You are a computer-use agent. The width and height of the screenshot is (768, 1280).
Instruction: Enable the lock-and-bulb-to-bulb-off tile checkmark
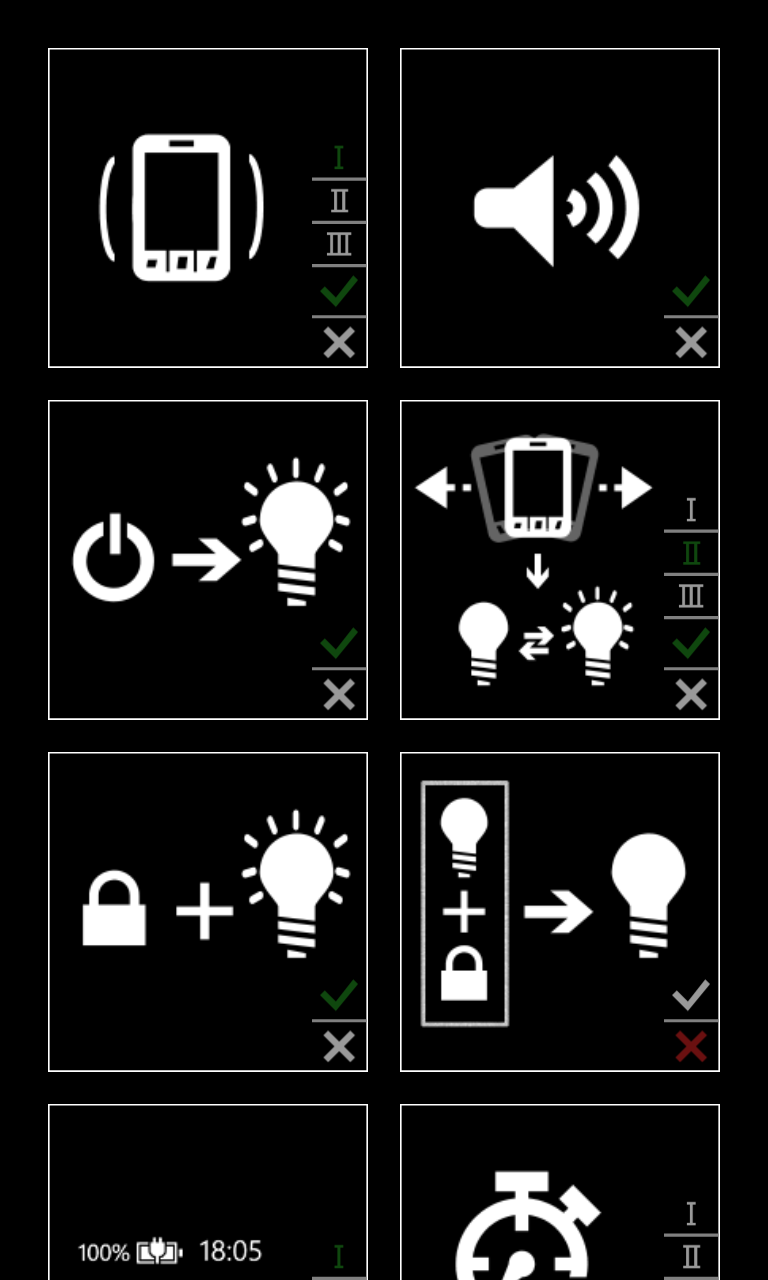pyautogui.click(x=691, y=996)
